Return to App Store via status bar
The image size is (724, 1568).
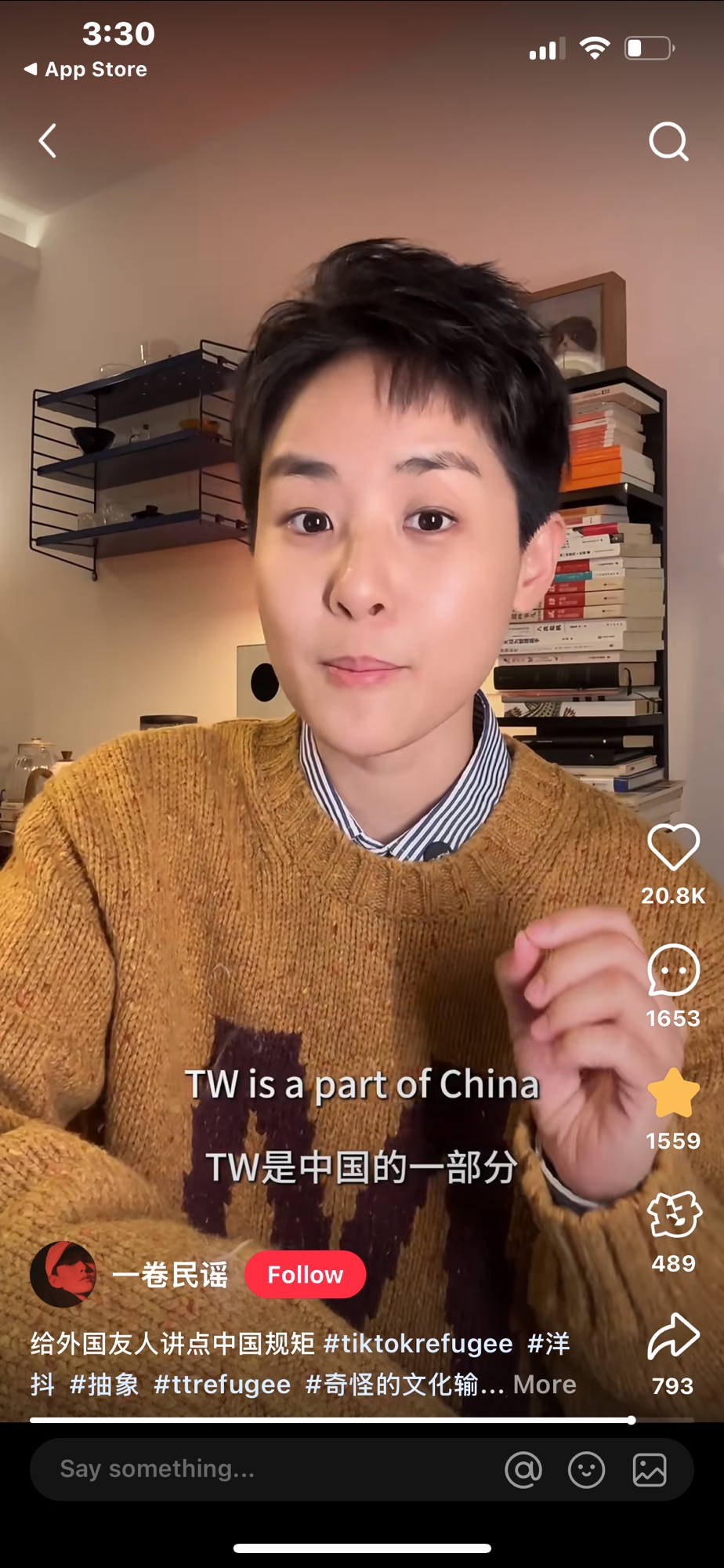click(86, 70)
